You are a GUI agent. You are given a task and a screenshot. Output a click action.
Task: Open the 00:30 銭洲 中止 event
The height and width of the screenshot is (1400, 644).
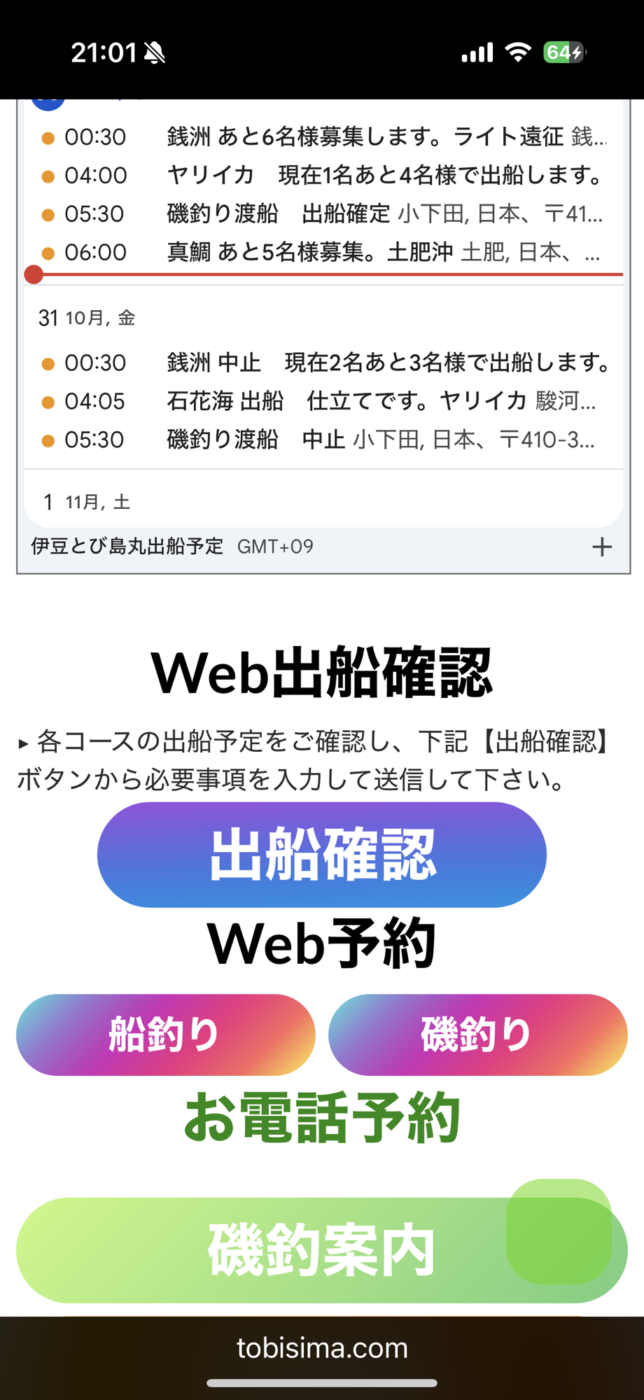click(380, 362)
